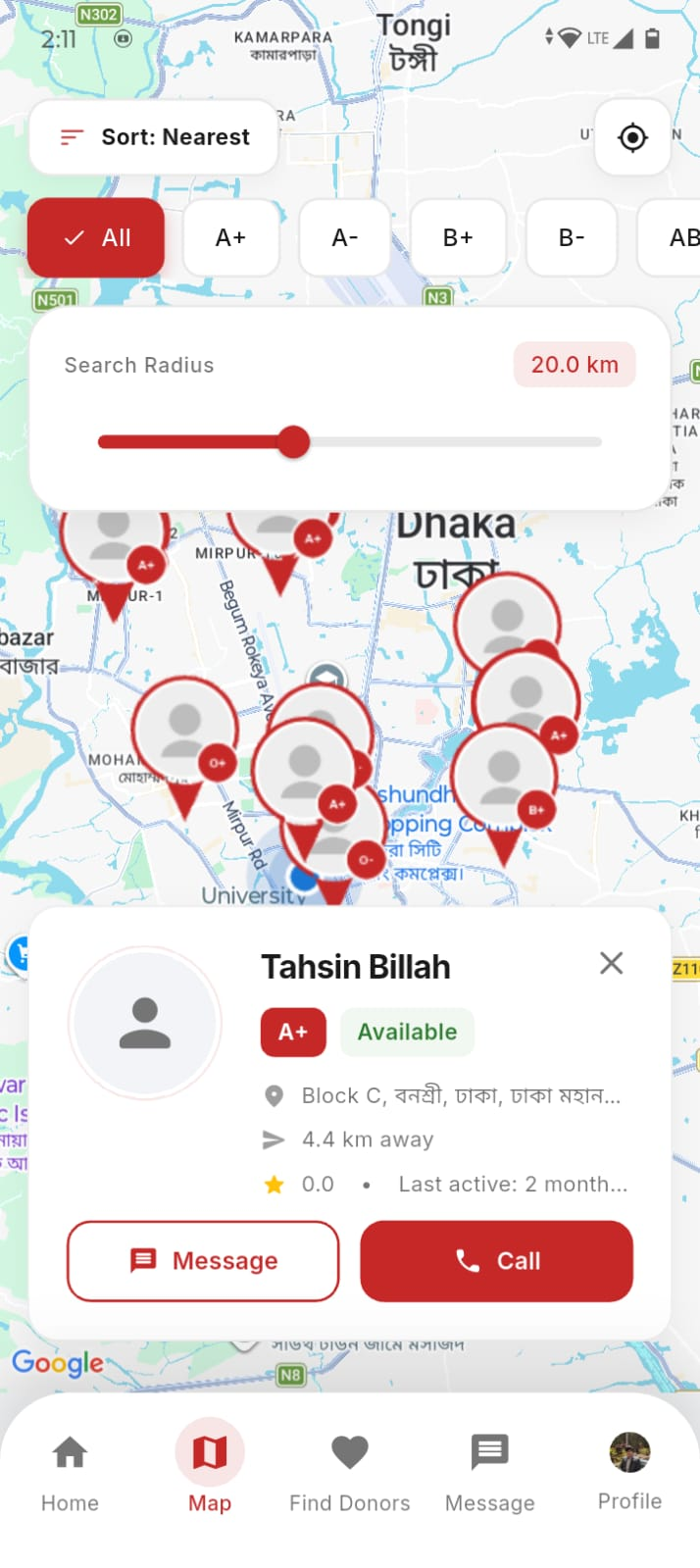Image resolution: width=700 pixels, height=1568 pixels.
Task: Filter donors by B+ blood group
Action: 458,237
